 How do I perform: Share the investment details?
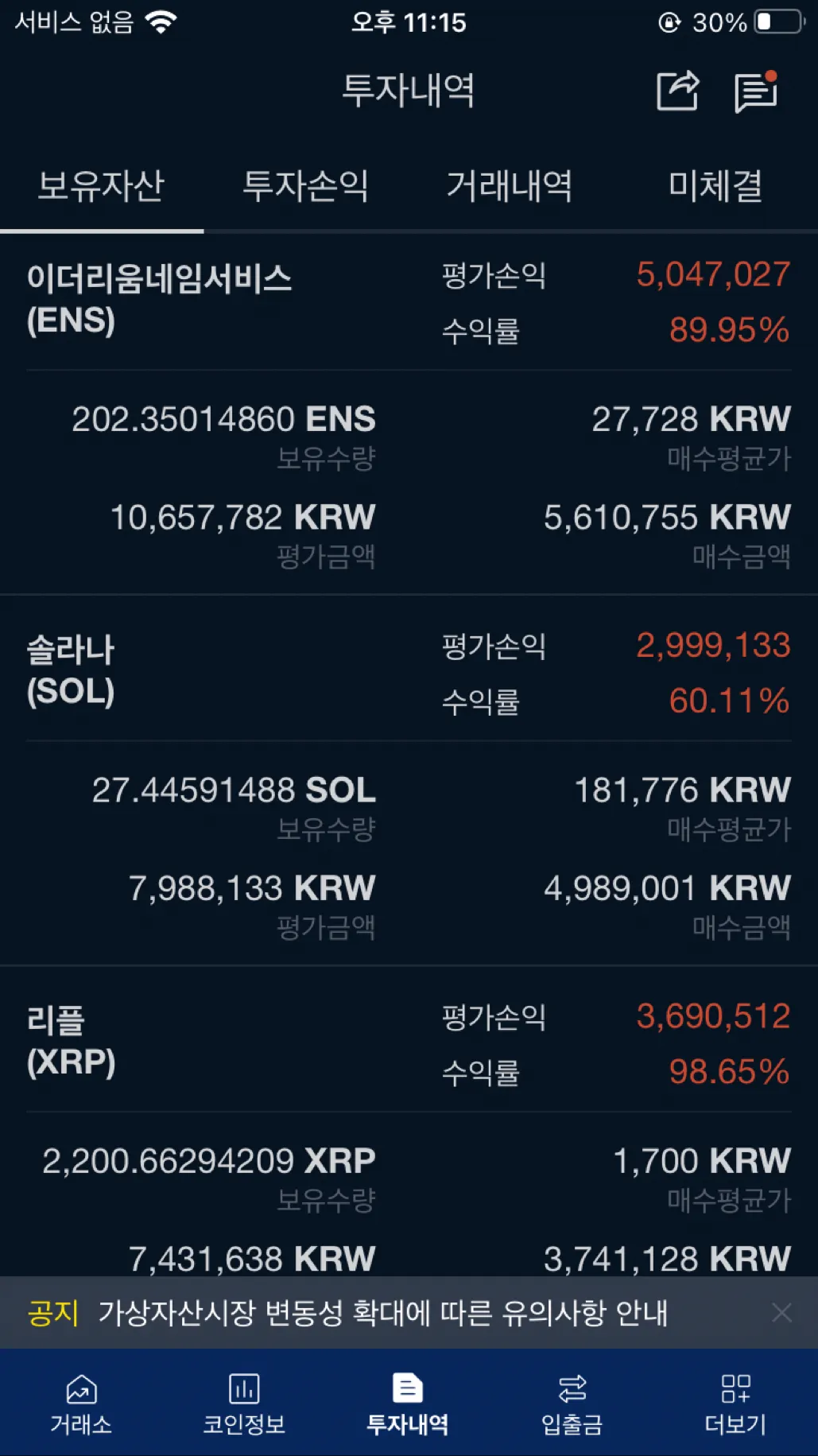point(677,91)
